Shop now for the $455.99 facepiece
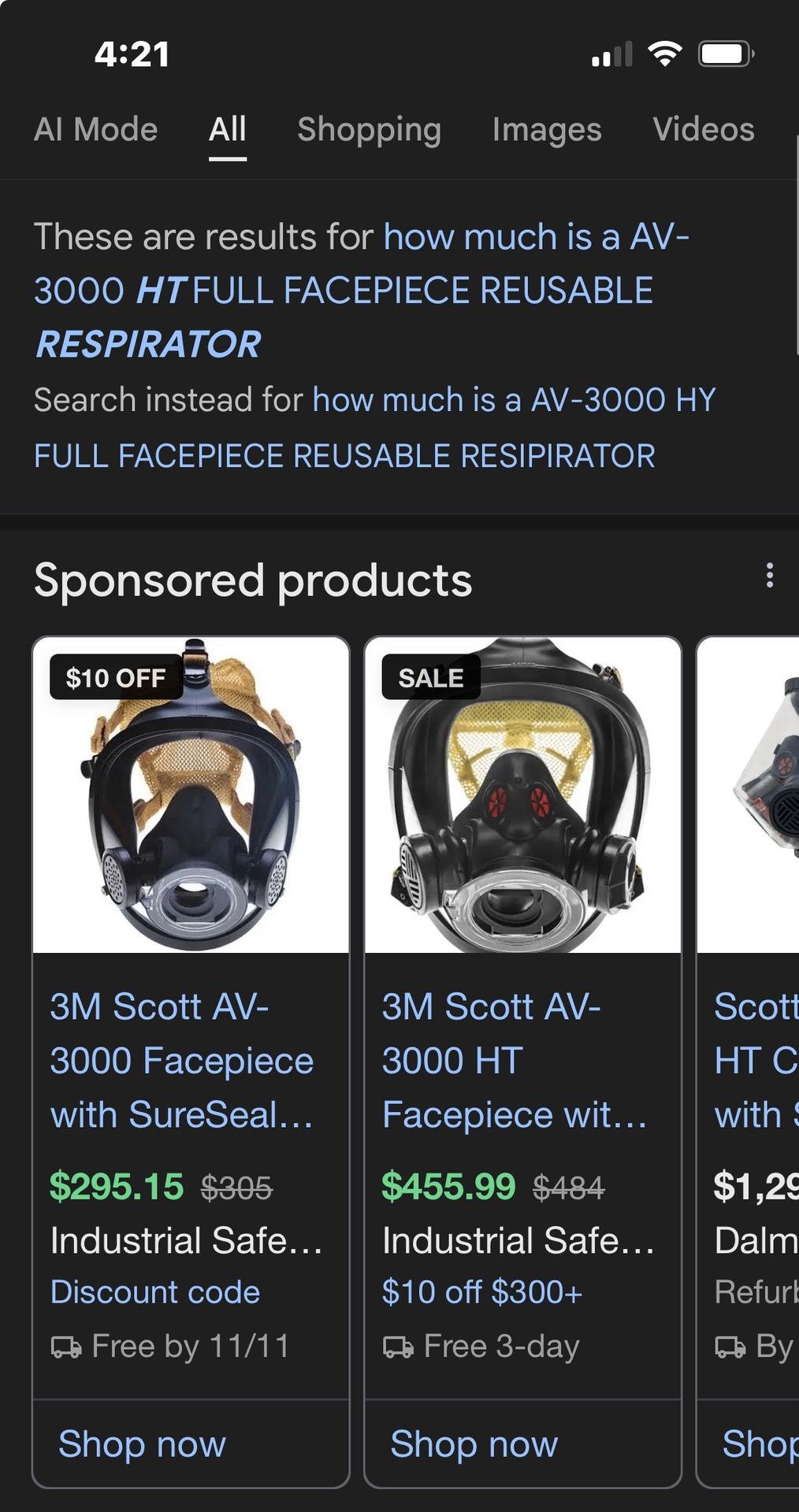 (x=474, y=1444)
